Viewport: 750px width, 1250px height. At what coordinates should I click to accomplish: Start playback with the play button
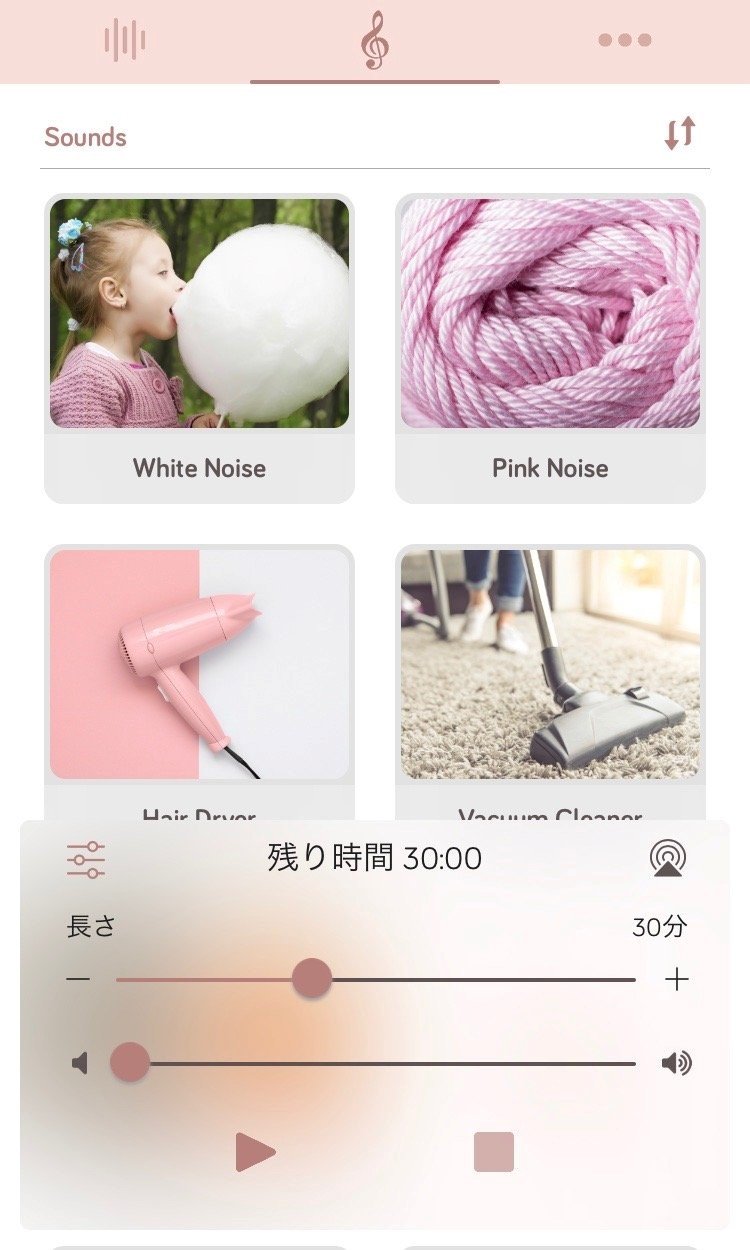point(255,1152)
